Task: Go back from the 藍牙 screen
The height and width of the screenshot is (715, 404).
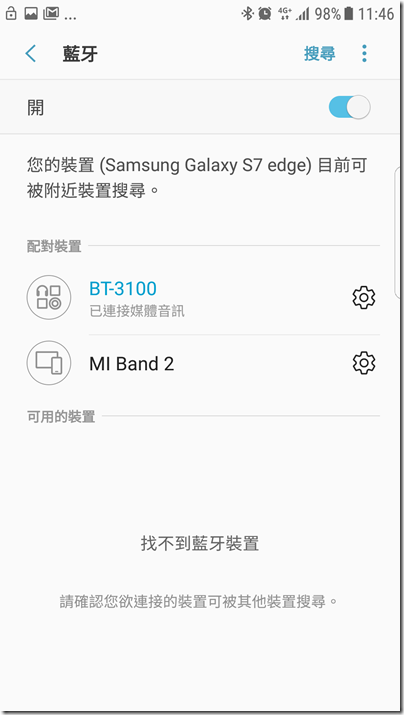Action: [31, 54]
